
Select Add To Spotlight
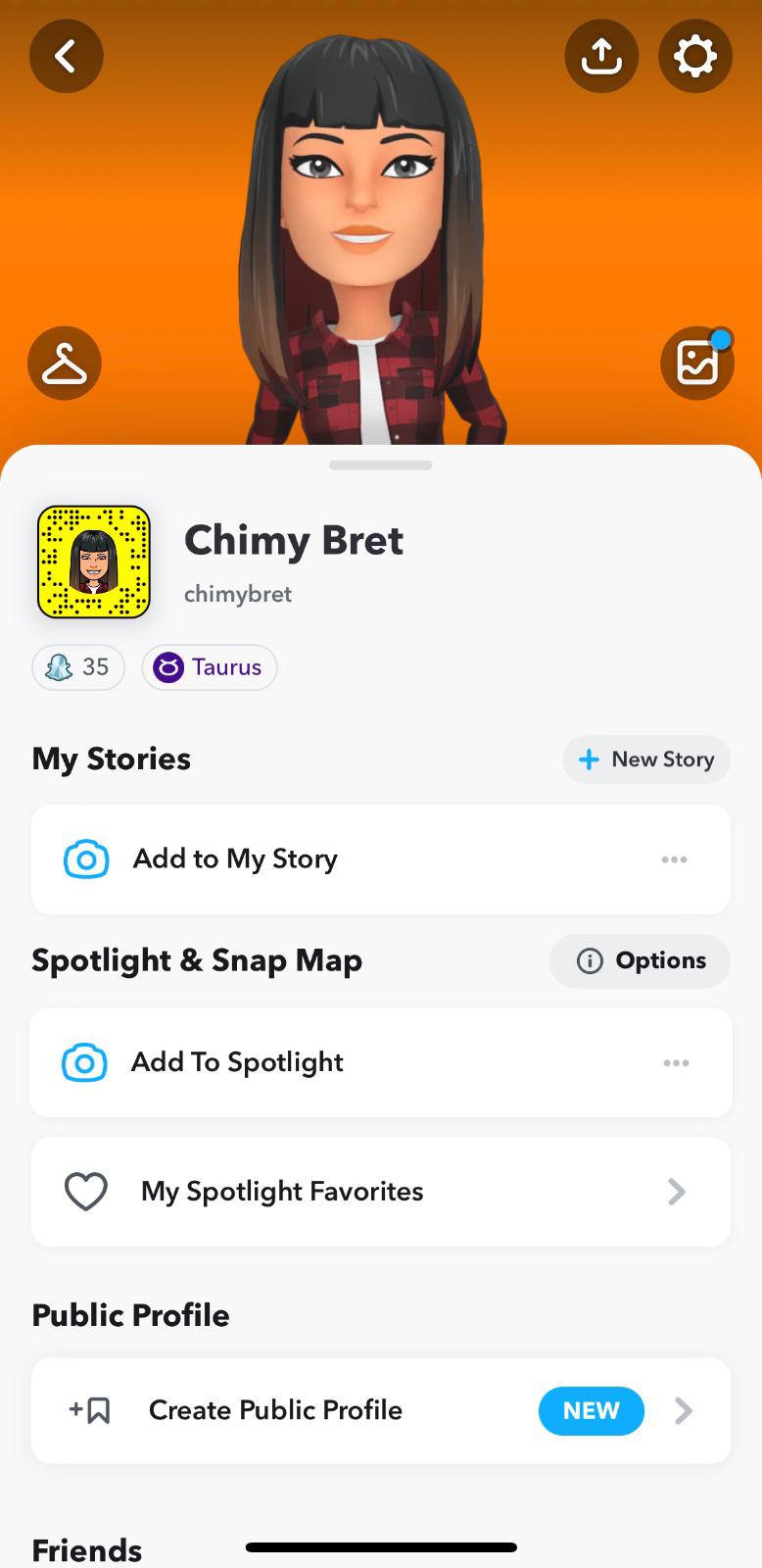[237, 1062]
